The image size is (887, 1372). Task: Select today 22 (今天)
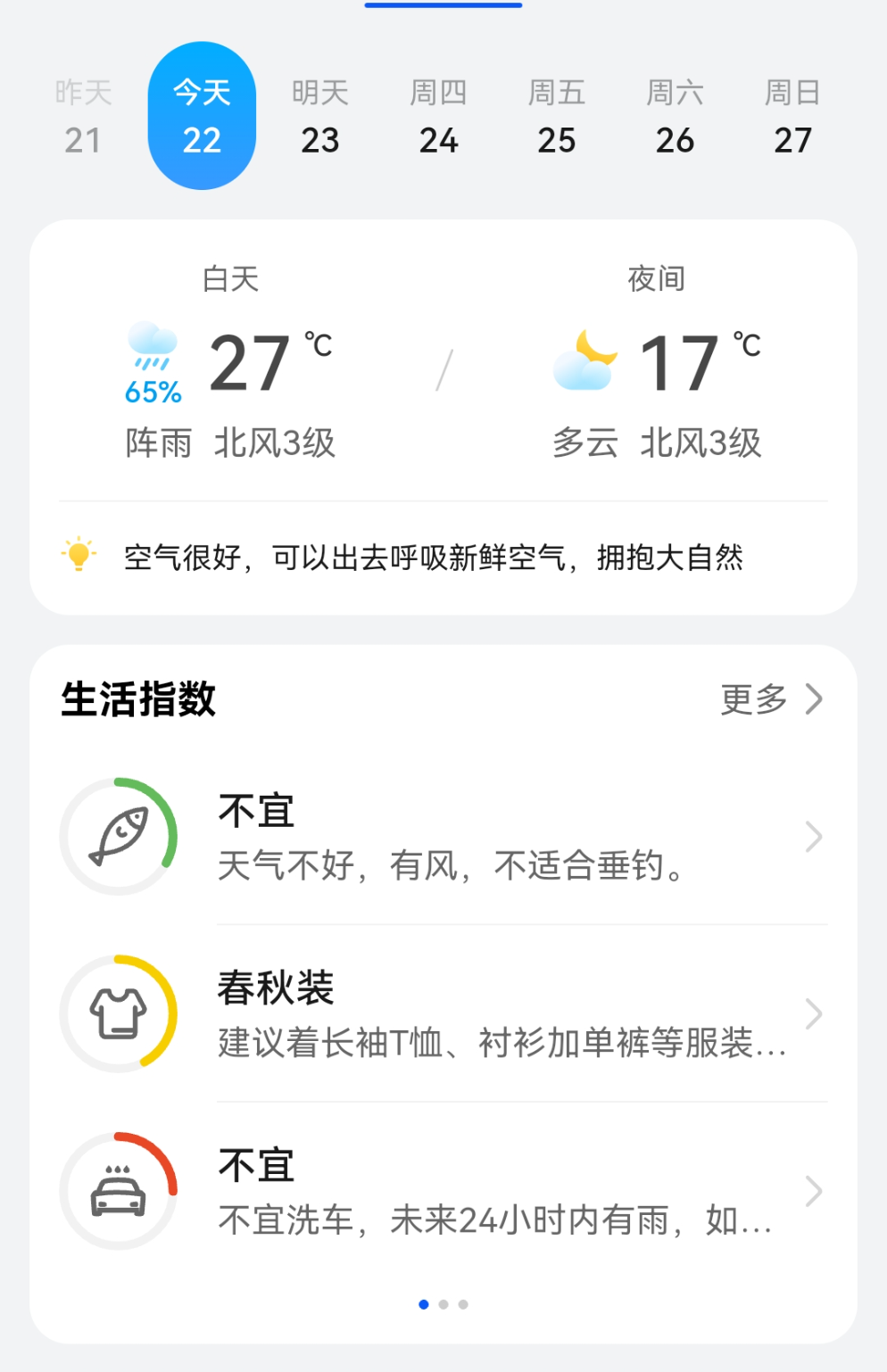(x=202, y=116)
